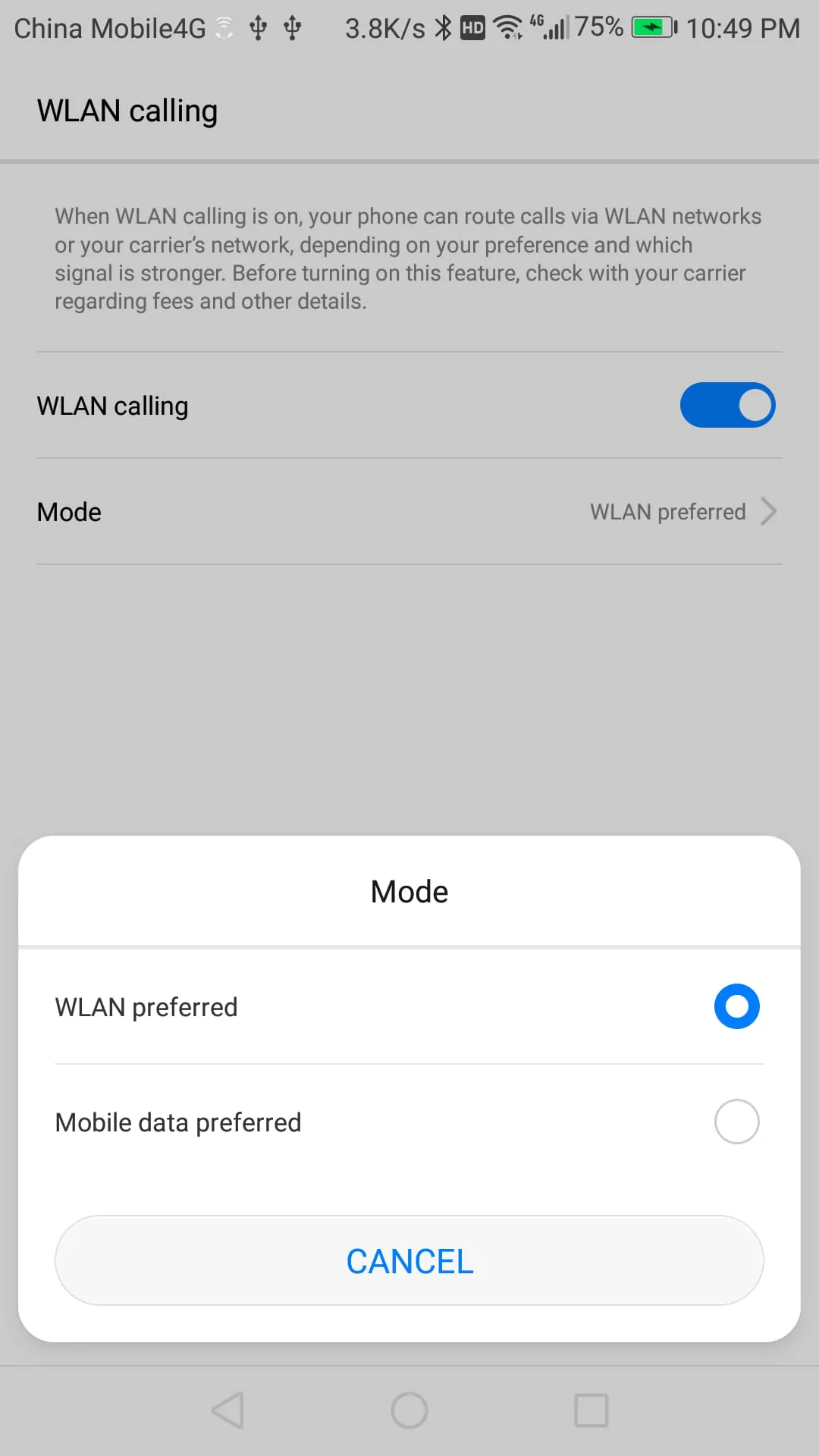Disable the WLAN calling switch
This screenshot has width=819, height=1456.
727,405
